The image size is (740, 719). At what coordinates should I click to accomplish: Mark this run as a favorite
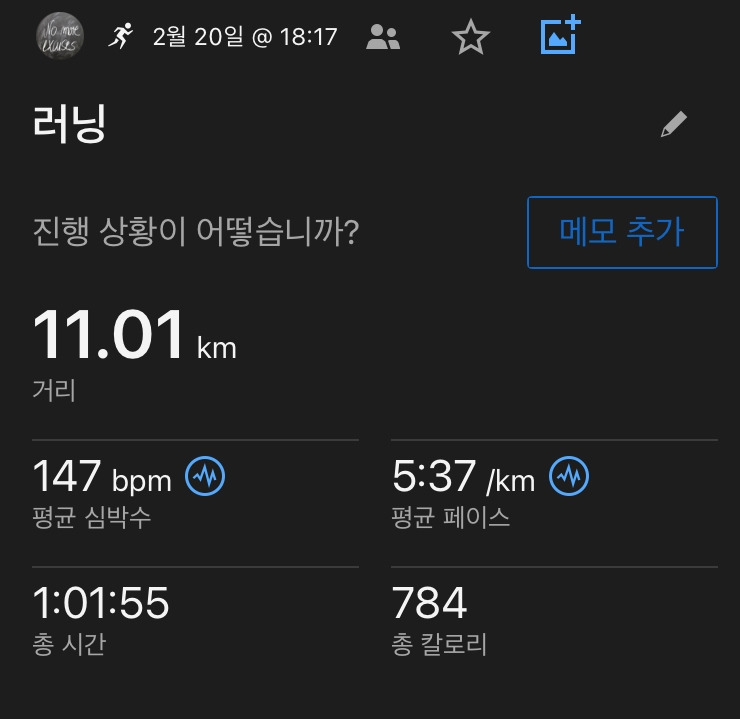pos(470,38)
